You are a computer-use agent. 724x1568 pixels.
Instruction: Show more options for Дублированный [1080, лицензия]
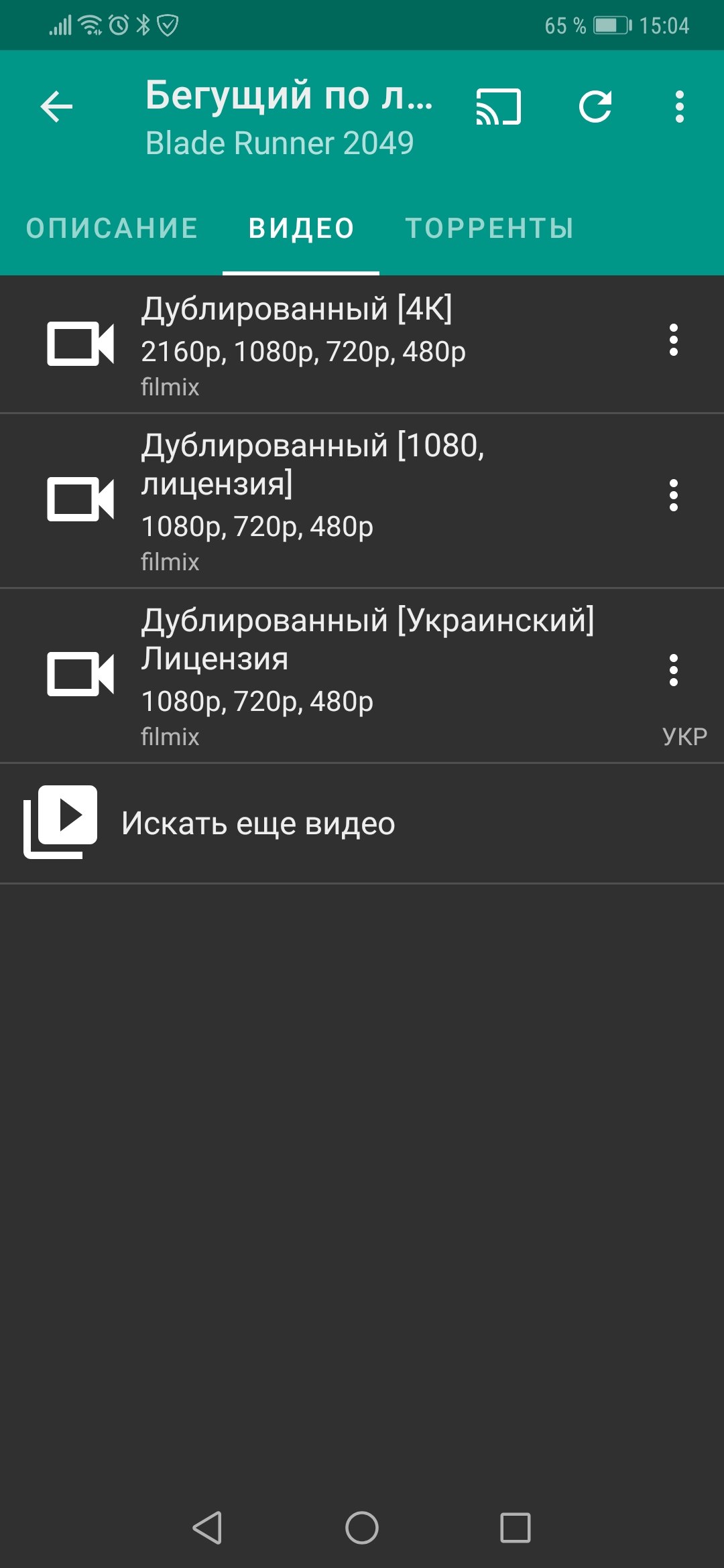pos(673,496)
